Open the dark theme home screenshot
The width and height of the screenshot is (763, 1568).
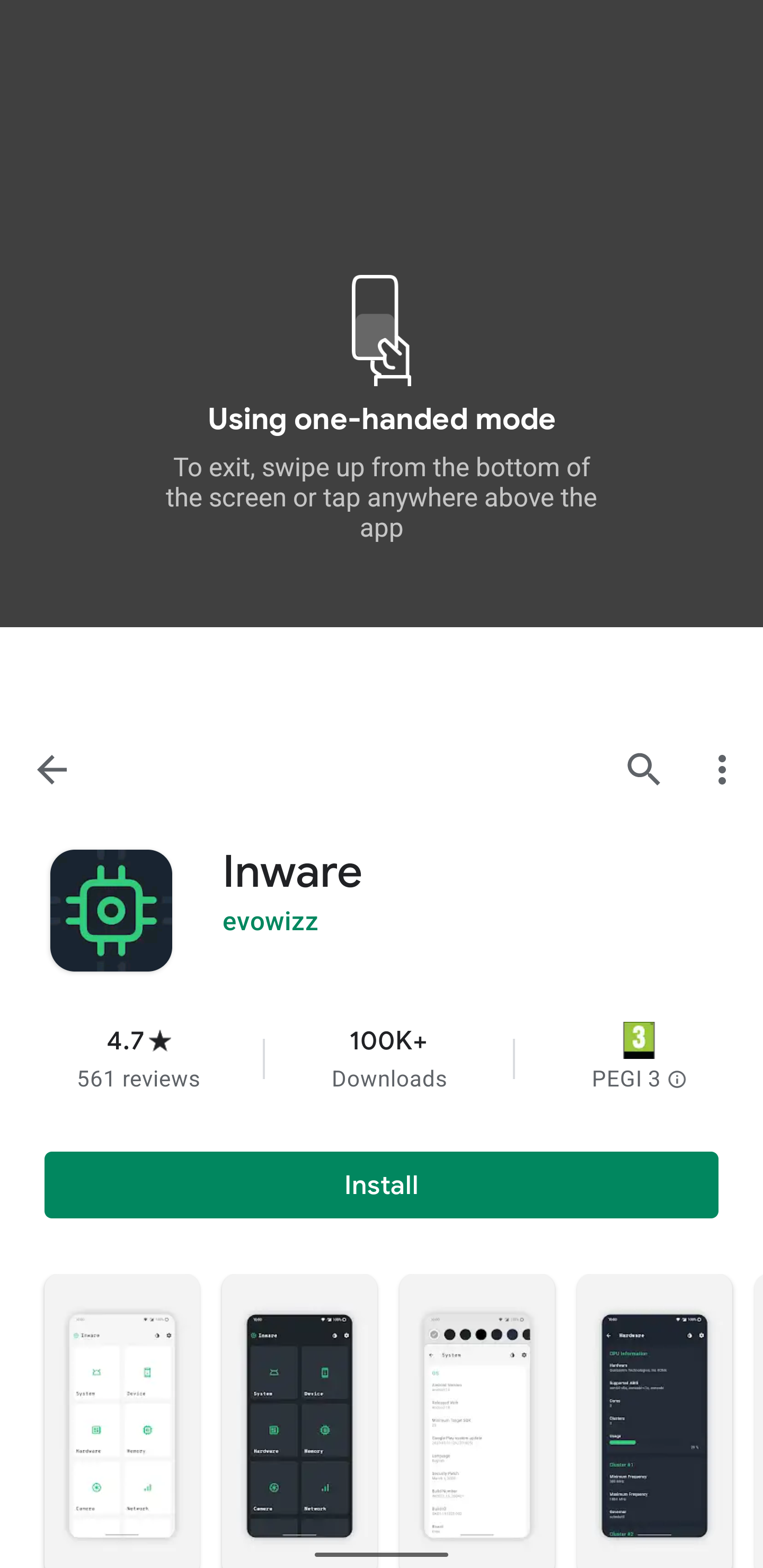pyautogui.click(x=299, y=1420)
